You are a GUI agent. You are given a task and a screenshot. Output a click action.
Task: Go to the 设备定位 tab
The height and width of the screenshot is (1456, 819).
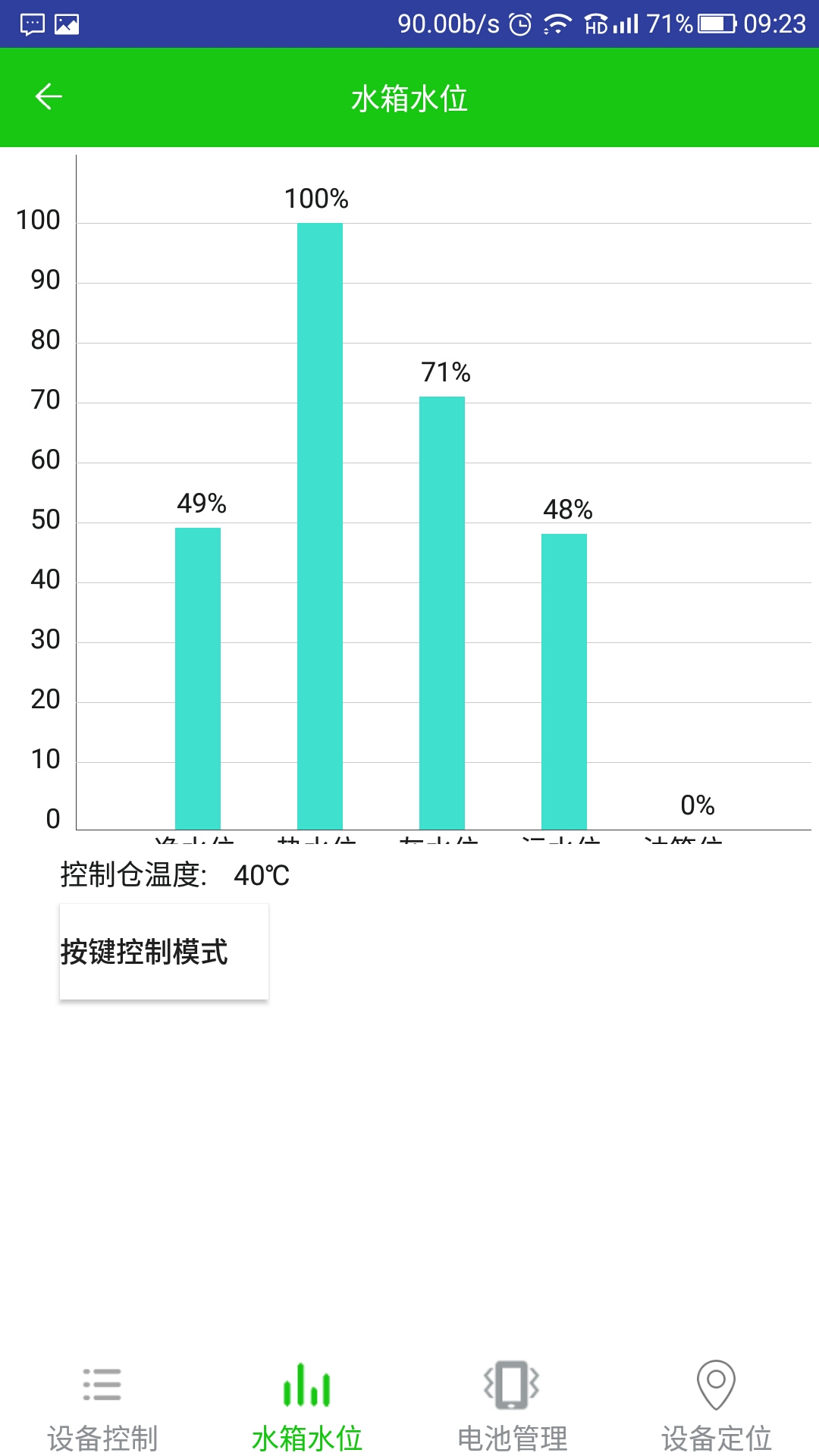pos(717,1405)
